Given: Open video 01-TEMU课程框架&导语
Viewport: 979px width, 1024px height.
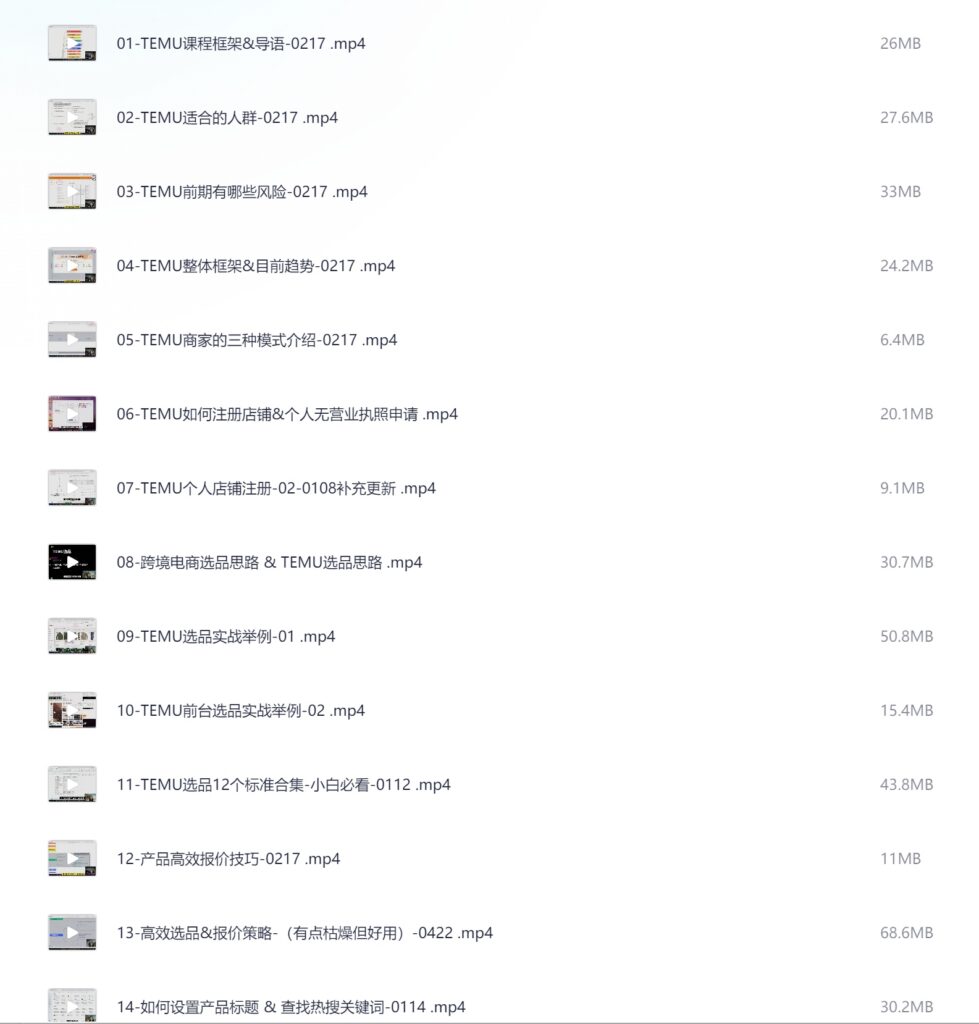Looking at the screenshot, I should coord(240,44).
